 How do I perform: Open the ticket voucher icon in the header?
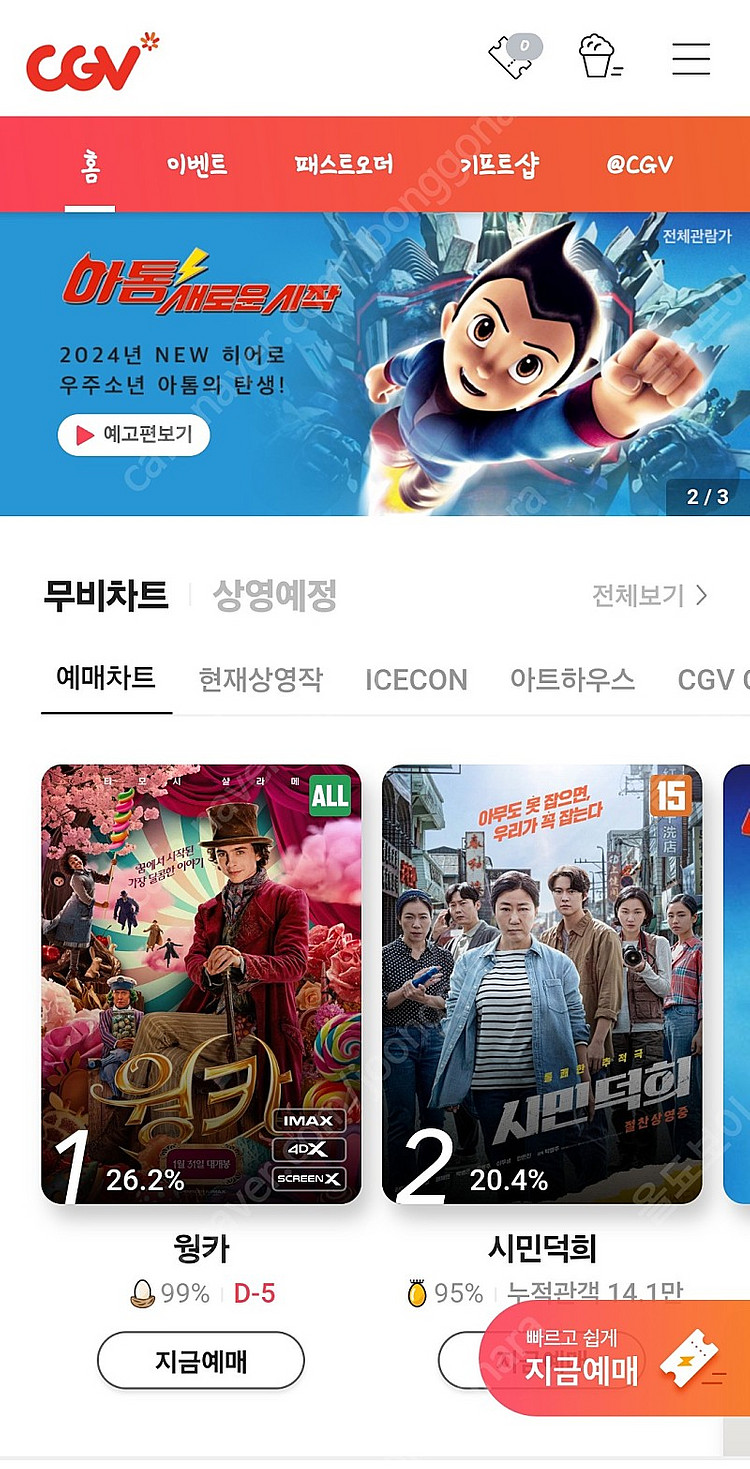coord(512,57)
